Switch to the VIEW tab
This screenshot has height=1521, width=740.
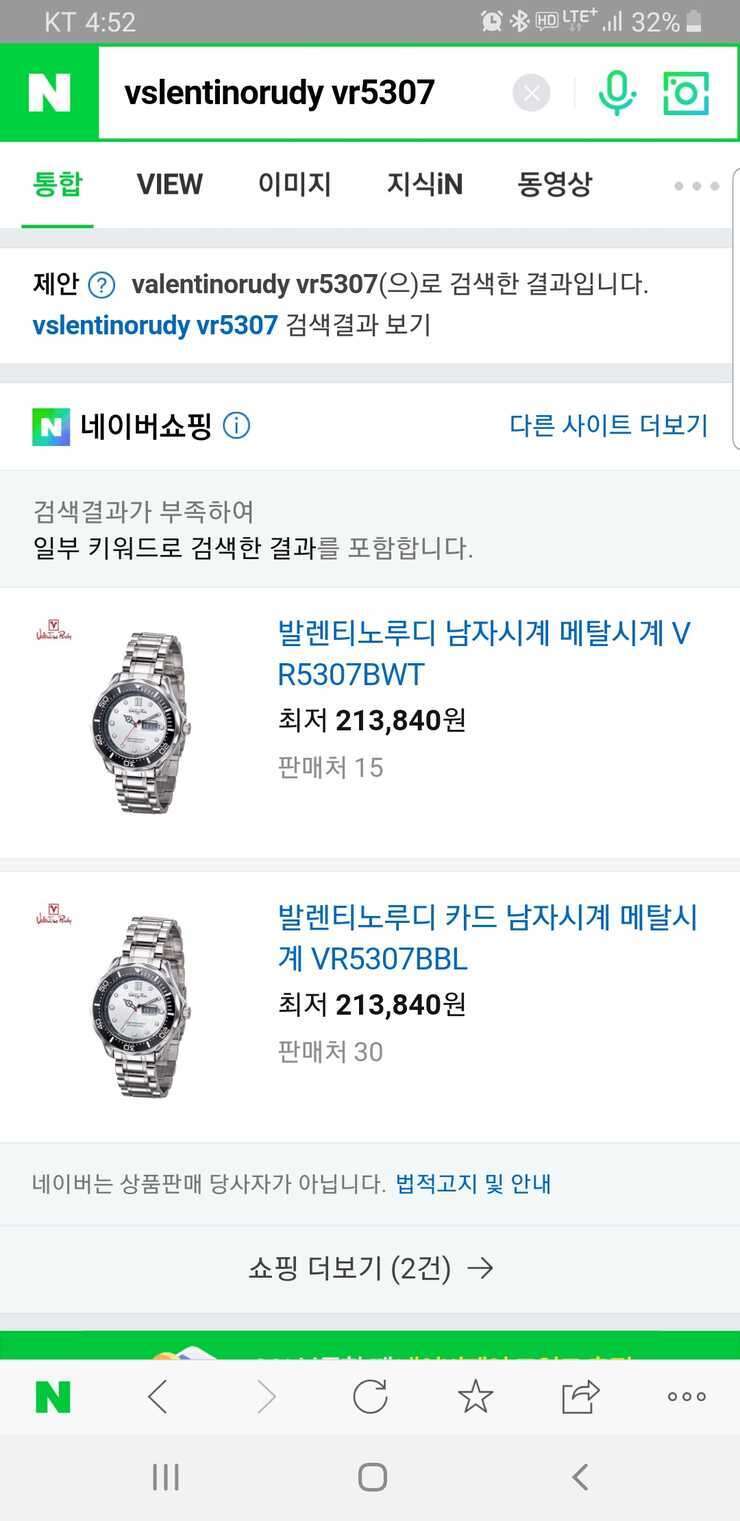169,184
